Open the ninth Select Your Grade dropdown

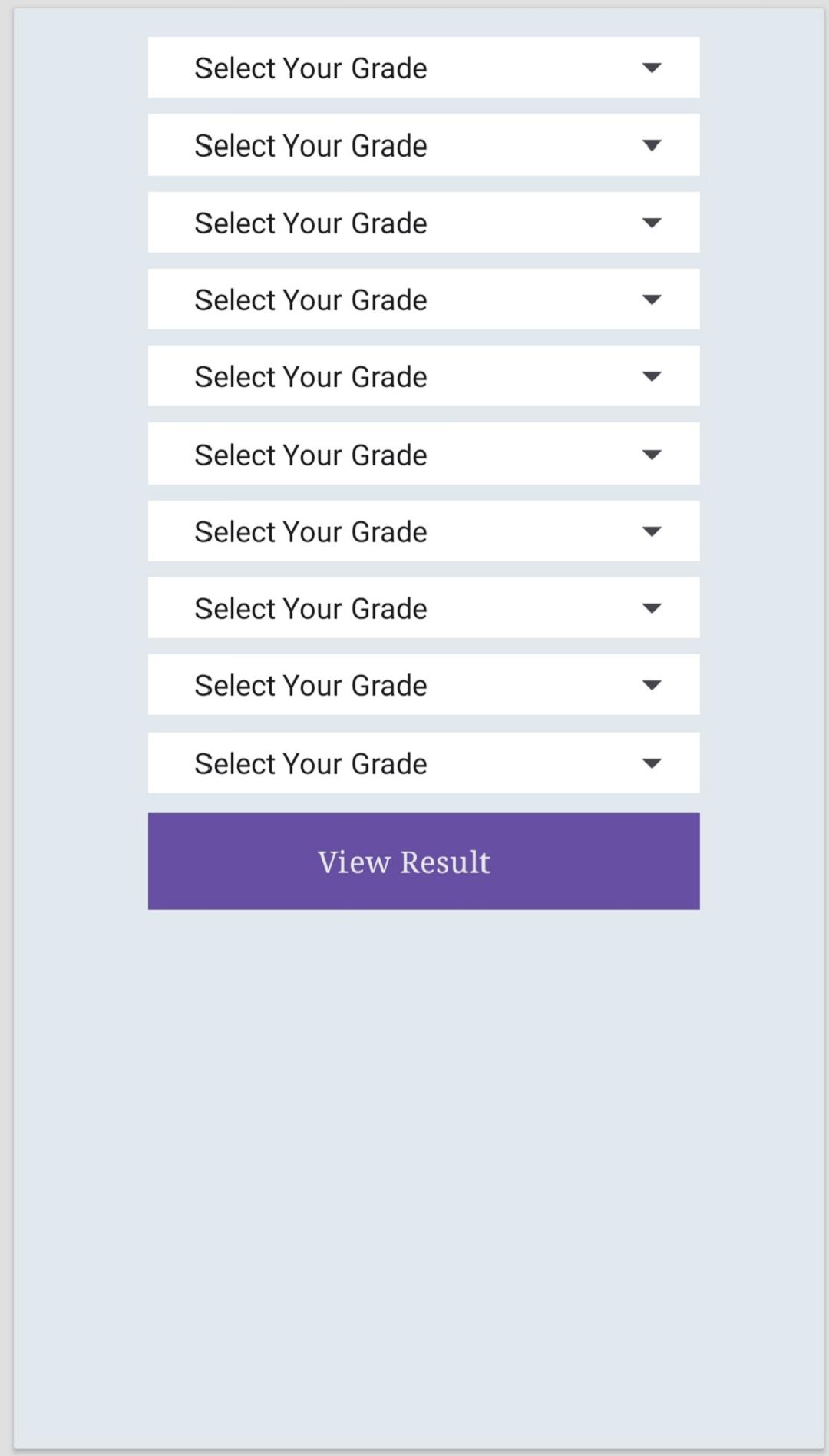[424, 685]
